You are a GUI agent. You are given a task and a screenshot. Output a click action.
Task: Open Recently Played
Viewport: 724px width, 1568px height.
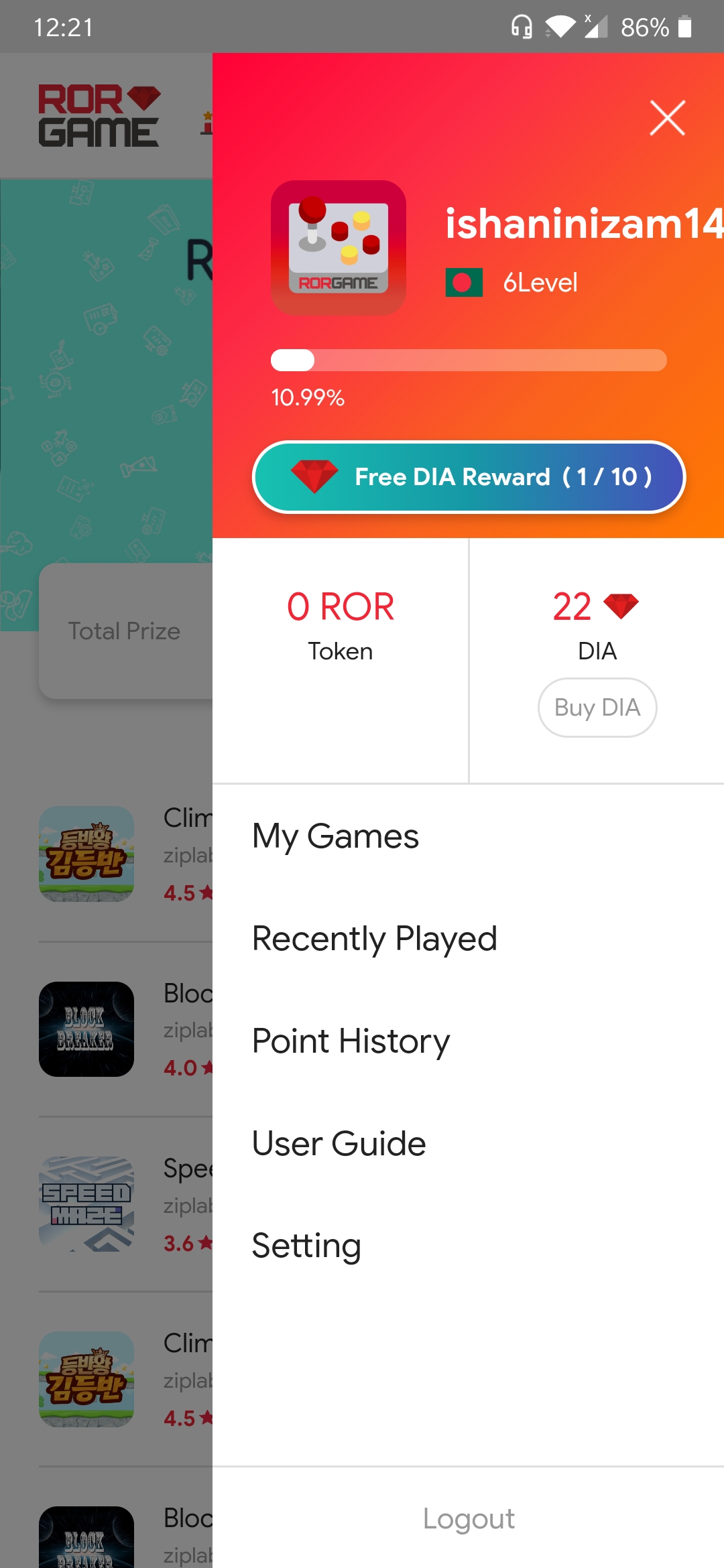[x=374, y=938]
